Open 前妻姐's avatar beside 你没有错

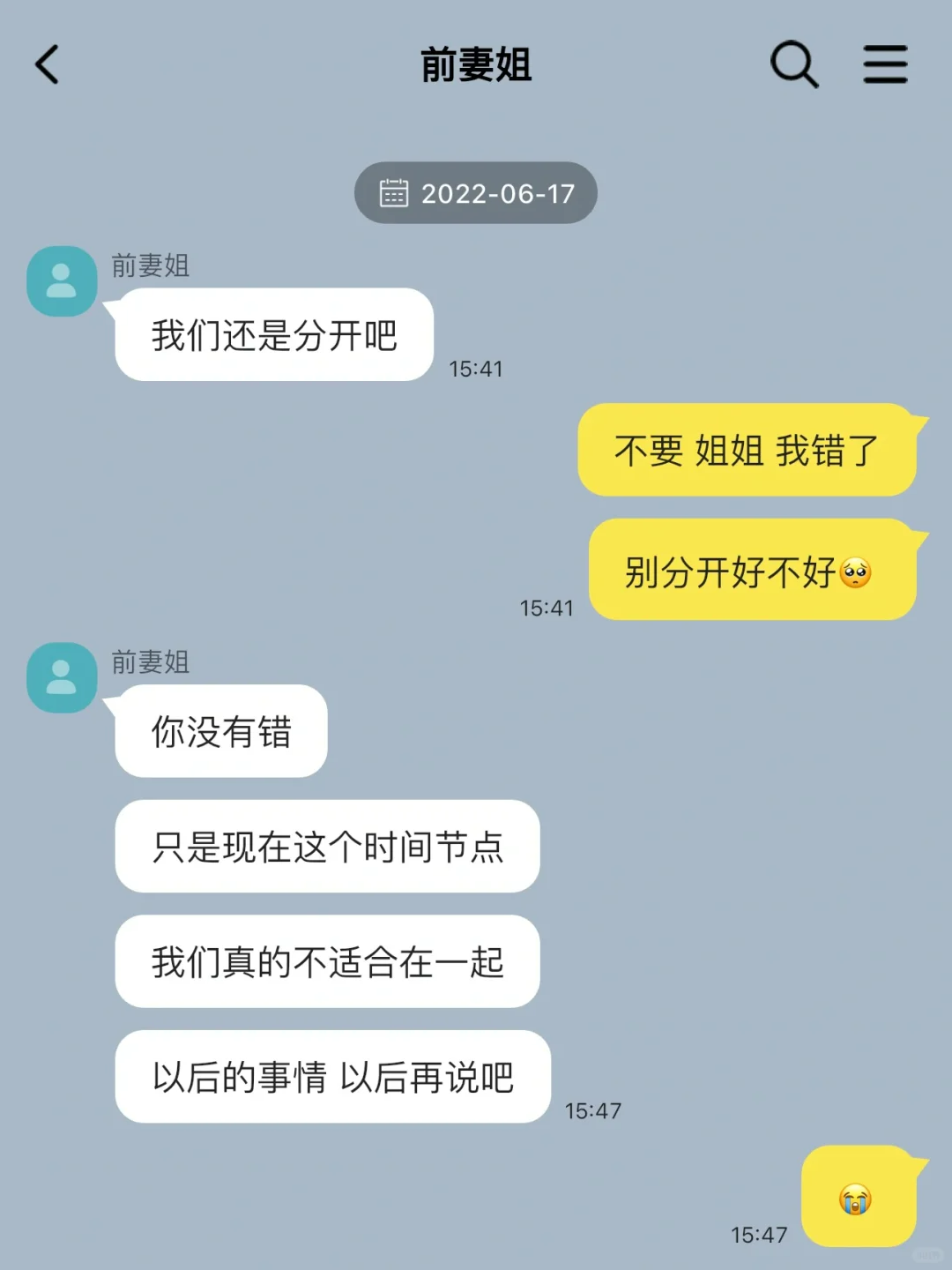coord(62,677)
